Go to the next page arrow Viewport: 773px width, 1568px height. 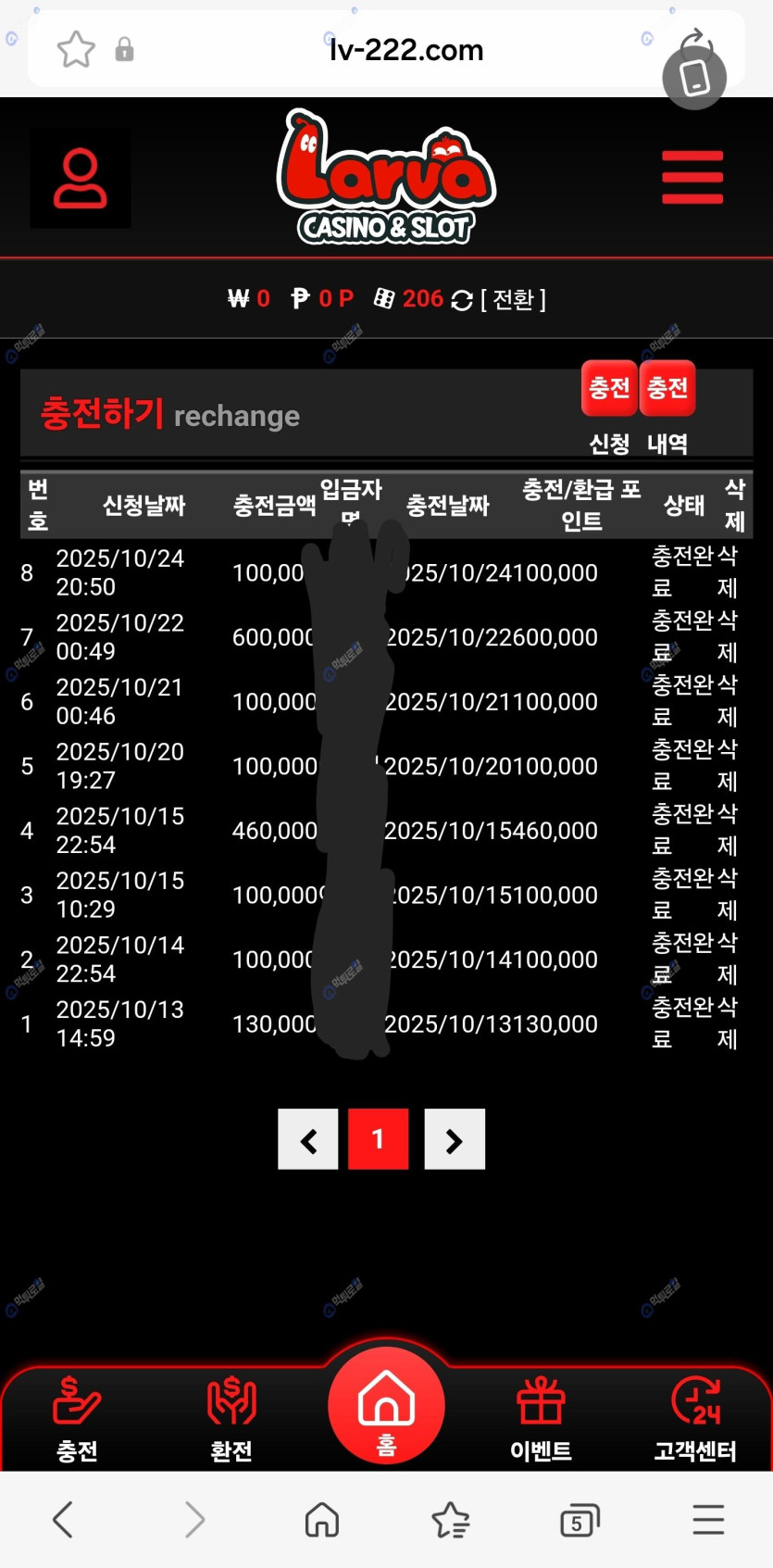pos(454,1139)
